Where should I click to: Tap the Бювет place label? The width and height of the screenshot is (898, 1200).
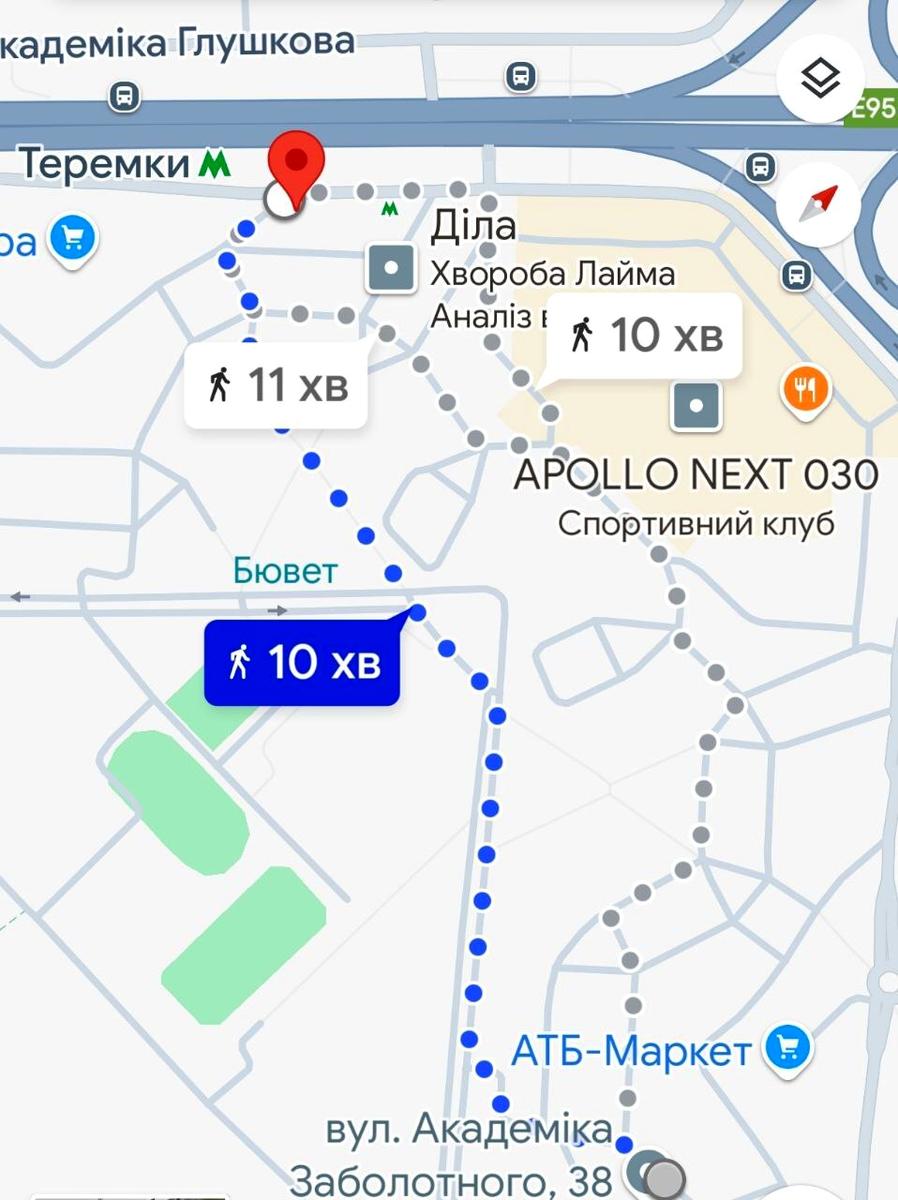coord(285,572)
